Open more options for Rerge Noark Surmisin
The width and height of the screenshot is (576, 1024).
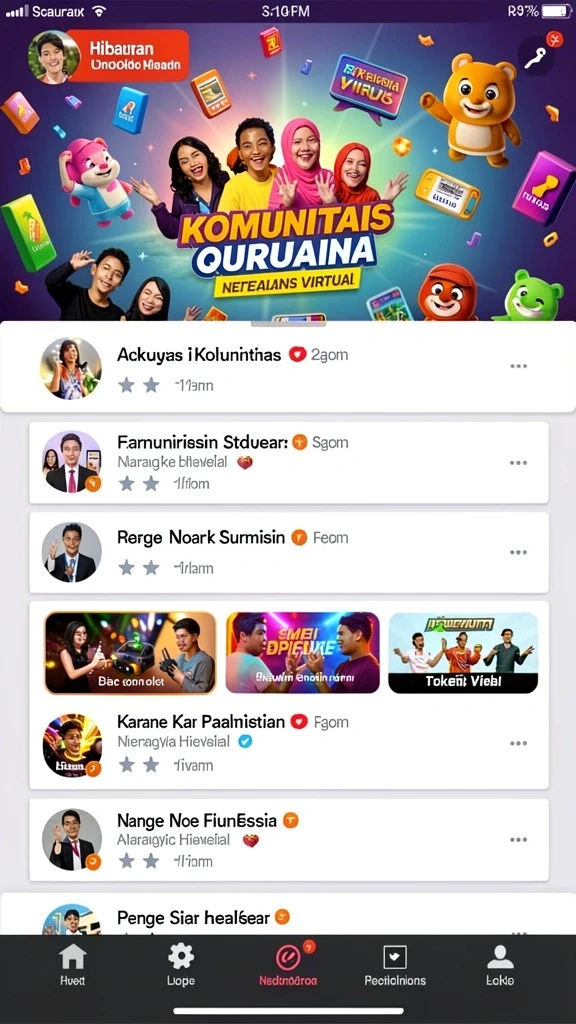pos(519,552)
